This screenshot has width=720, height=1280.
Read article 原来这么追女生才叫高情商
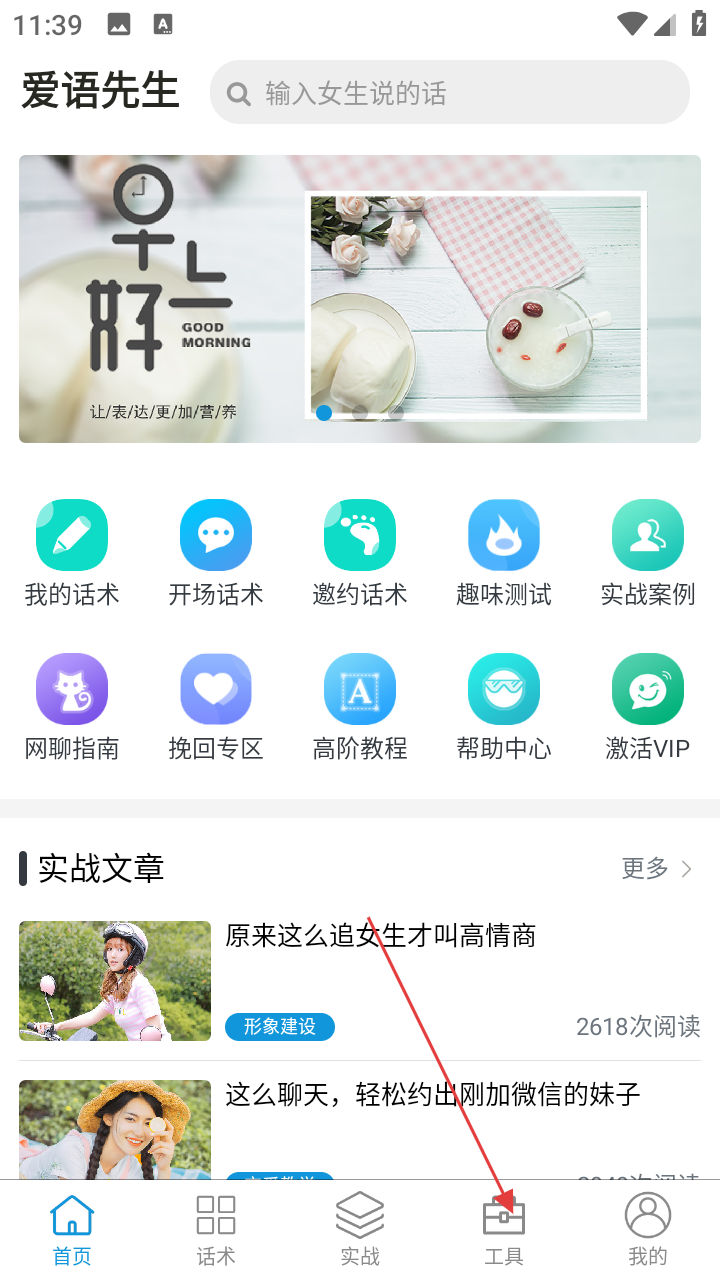(380, 936)
